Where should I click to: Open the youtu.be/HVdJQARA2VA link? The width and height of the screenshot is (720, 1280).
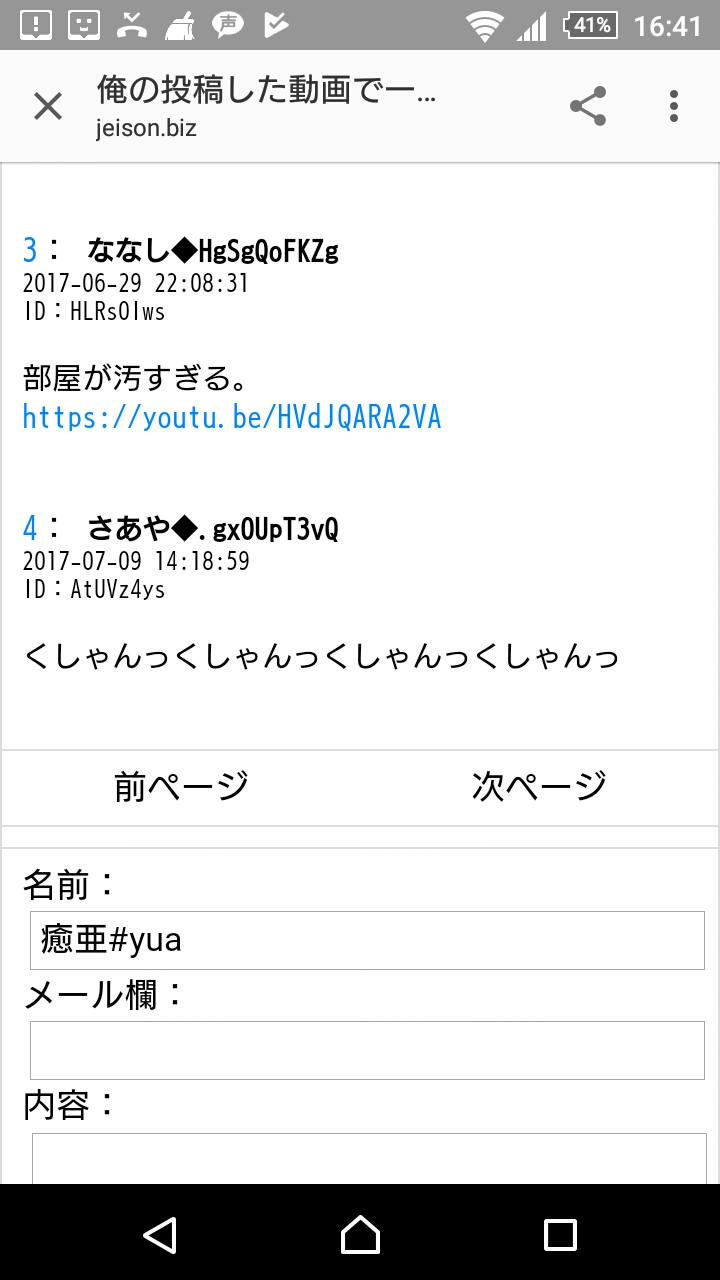point(232,417)
